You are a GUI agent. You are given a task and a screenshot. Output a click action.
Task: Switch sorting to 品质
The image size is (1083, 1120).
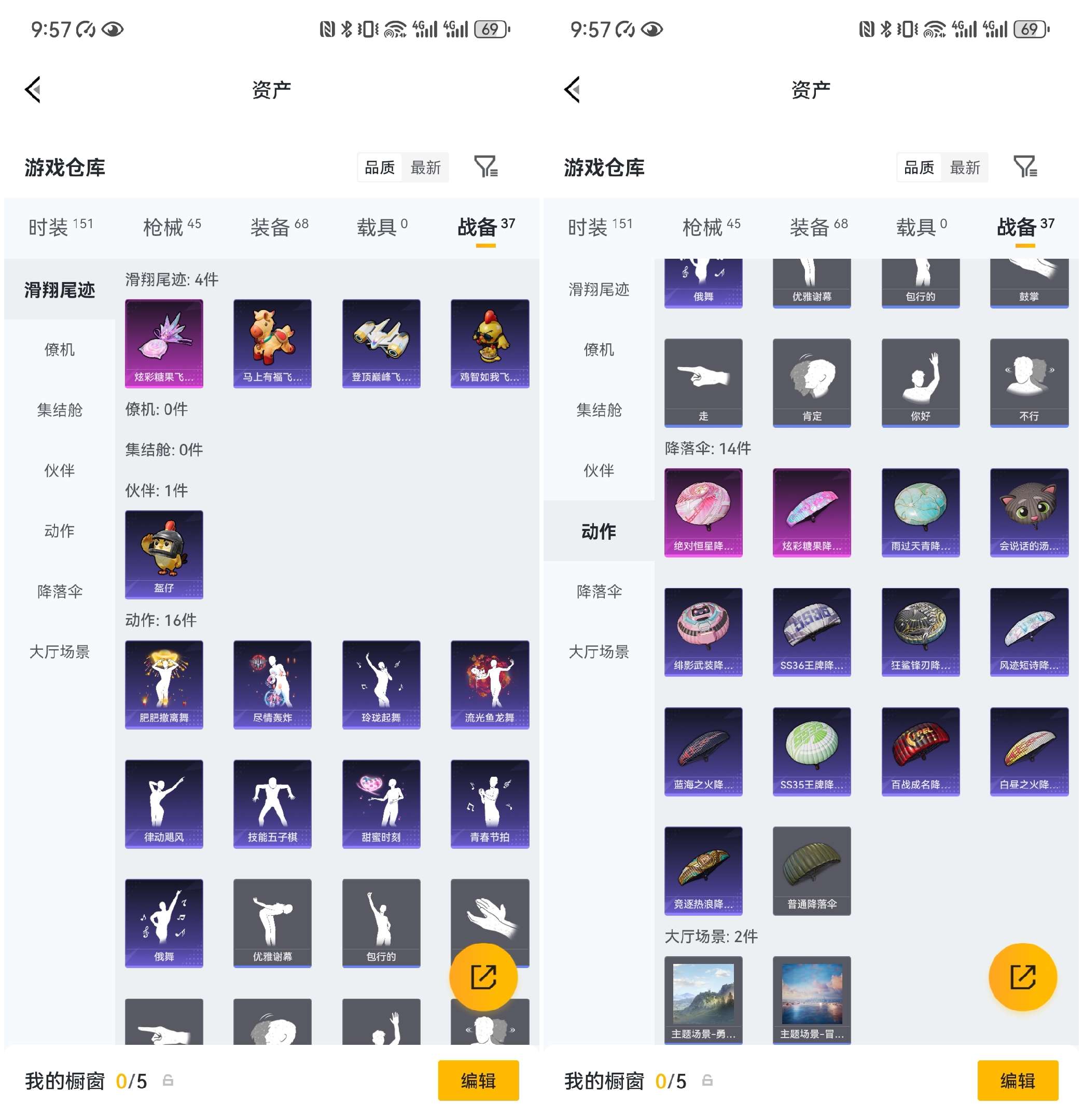point(381,167)
